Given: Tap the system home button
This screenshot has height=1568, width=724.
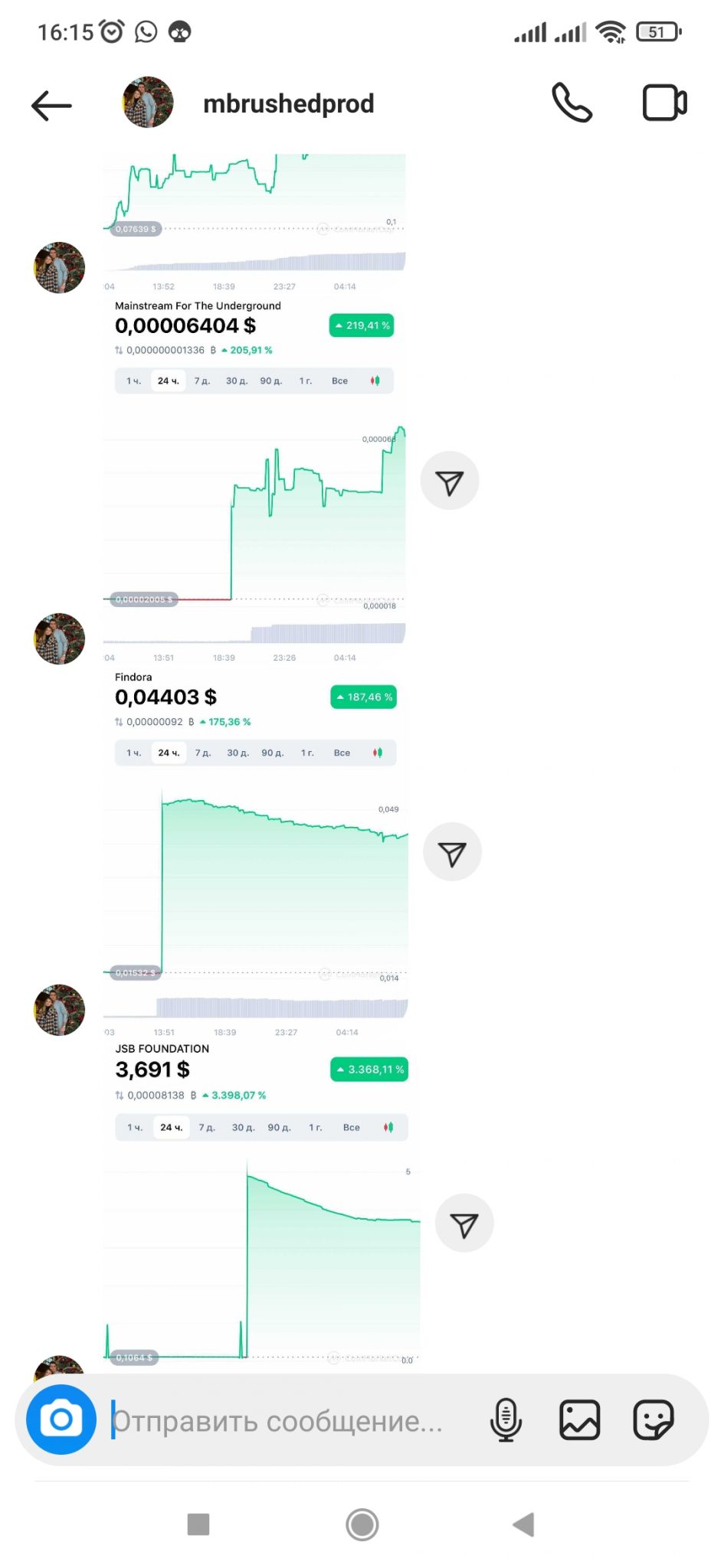Looking at the screenshot, I should [x=362, y=1524].
